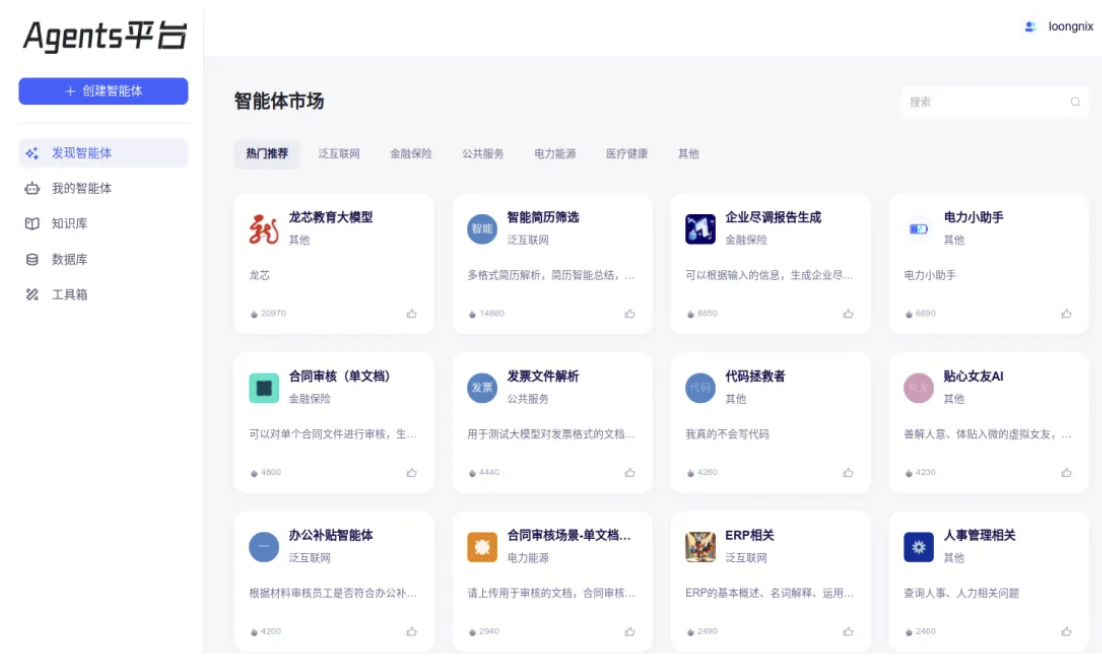Open the 知识库 section

[69, 224]
